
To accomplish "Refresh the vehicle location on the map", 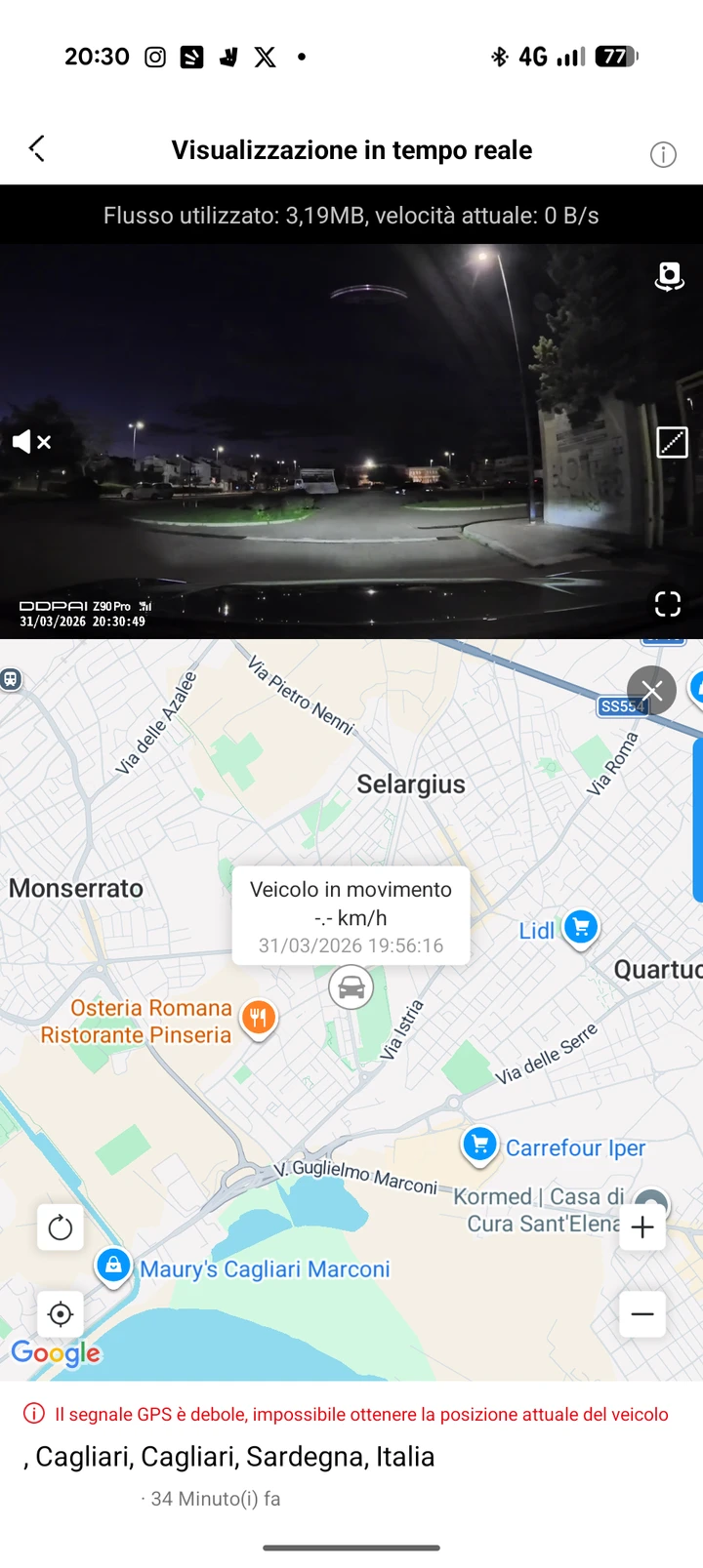I will click(61, 1227).
